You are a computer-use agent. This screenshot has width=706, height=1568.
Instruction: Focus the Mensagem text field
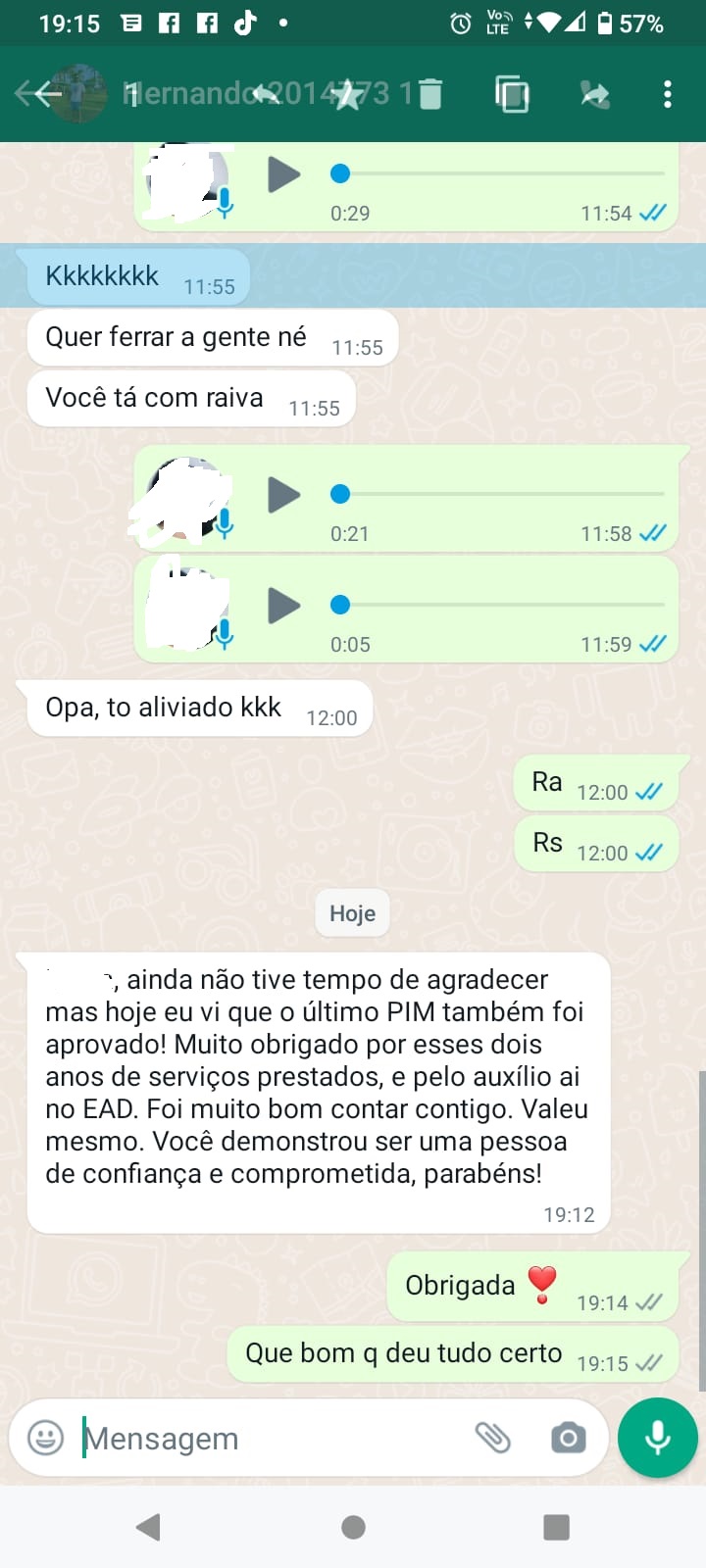(265, 1439)
